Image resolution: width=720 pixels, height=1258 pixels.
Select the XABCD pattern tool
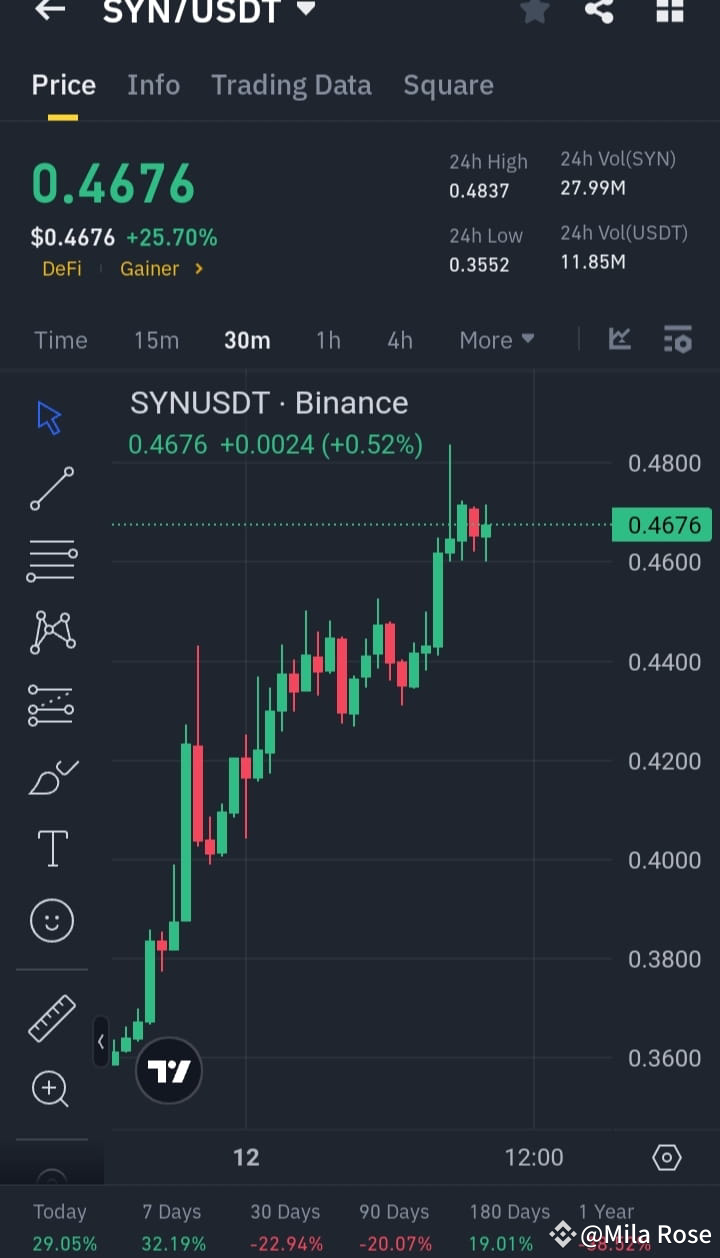50,632
